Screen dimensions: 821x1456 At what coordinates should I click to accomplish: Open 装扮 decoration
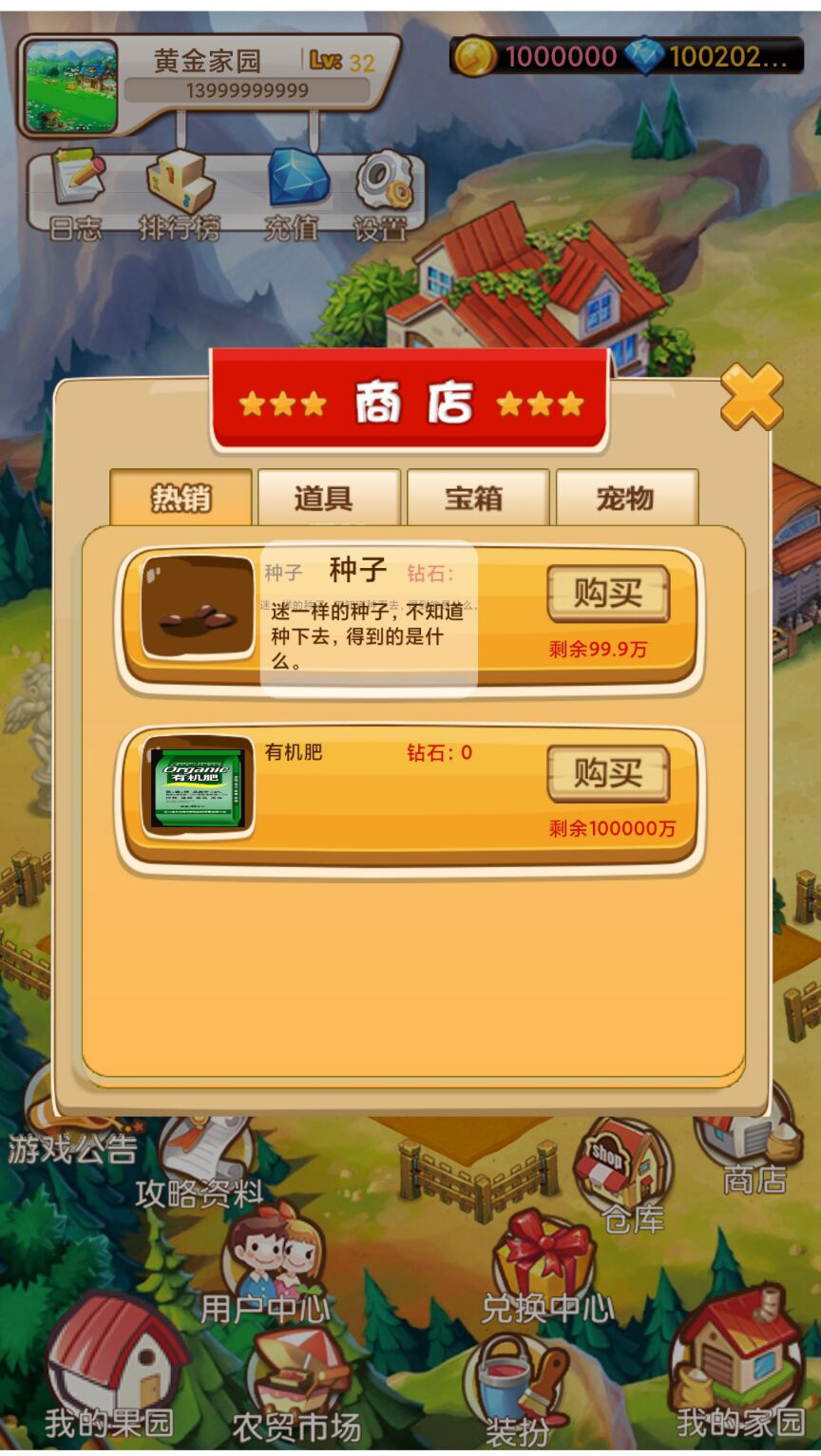[518, 1387]
